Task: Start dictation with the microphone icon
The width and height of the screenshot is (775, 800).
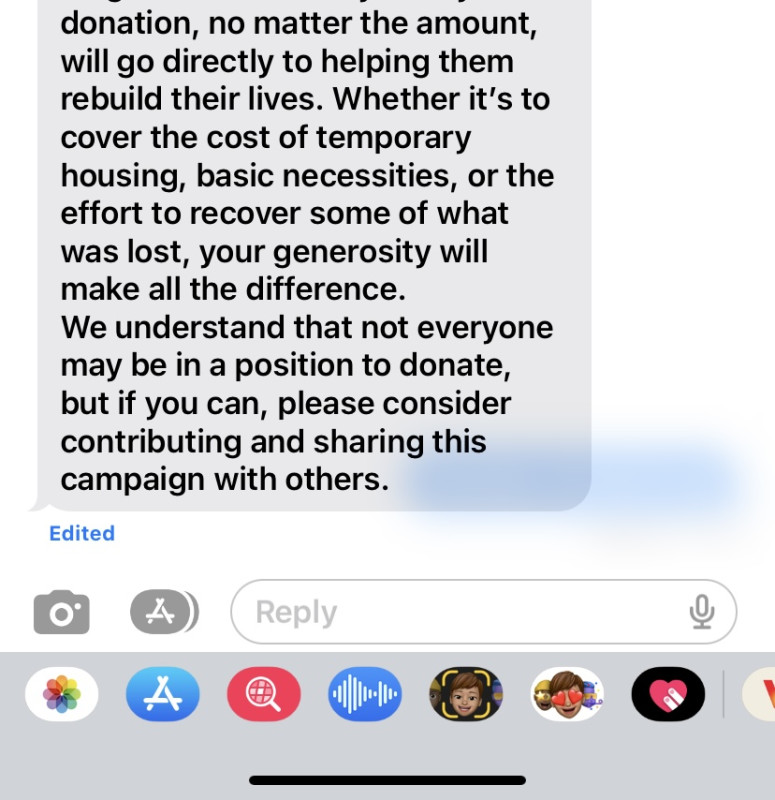Action: coord(702,612)
